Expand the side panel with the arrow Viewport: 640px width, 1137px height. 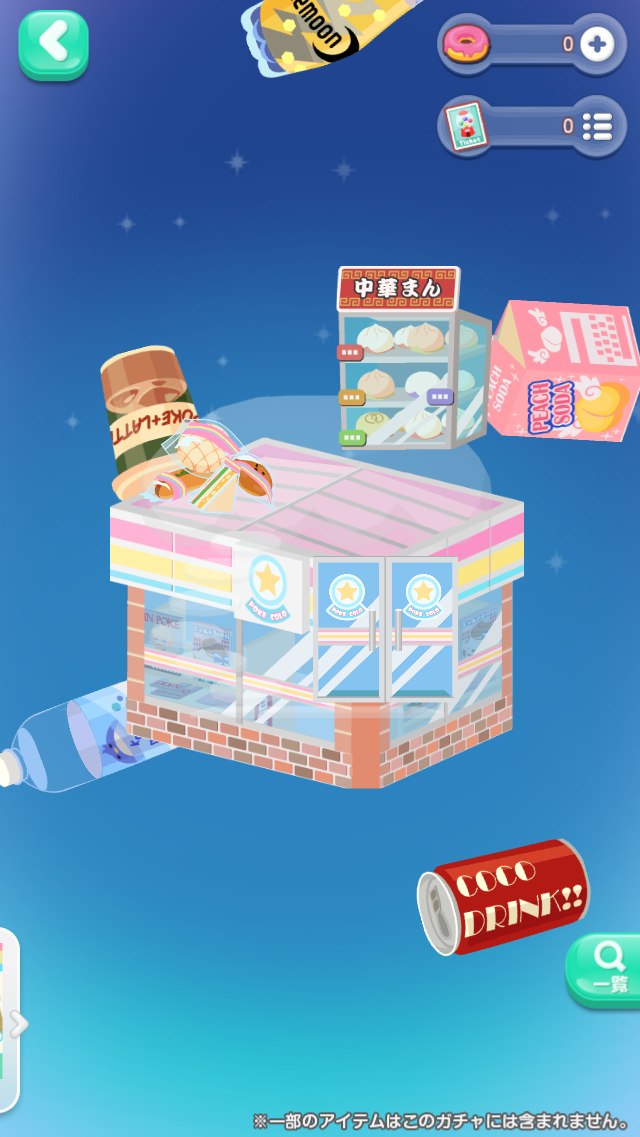click(17, 1023)
